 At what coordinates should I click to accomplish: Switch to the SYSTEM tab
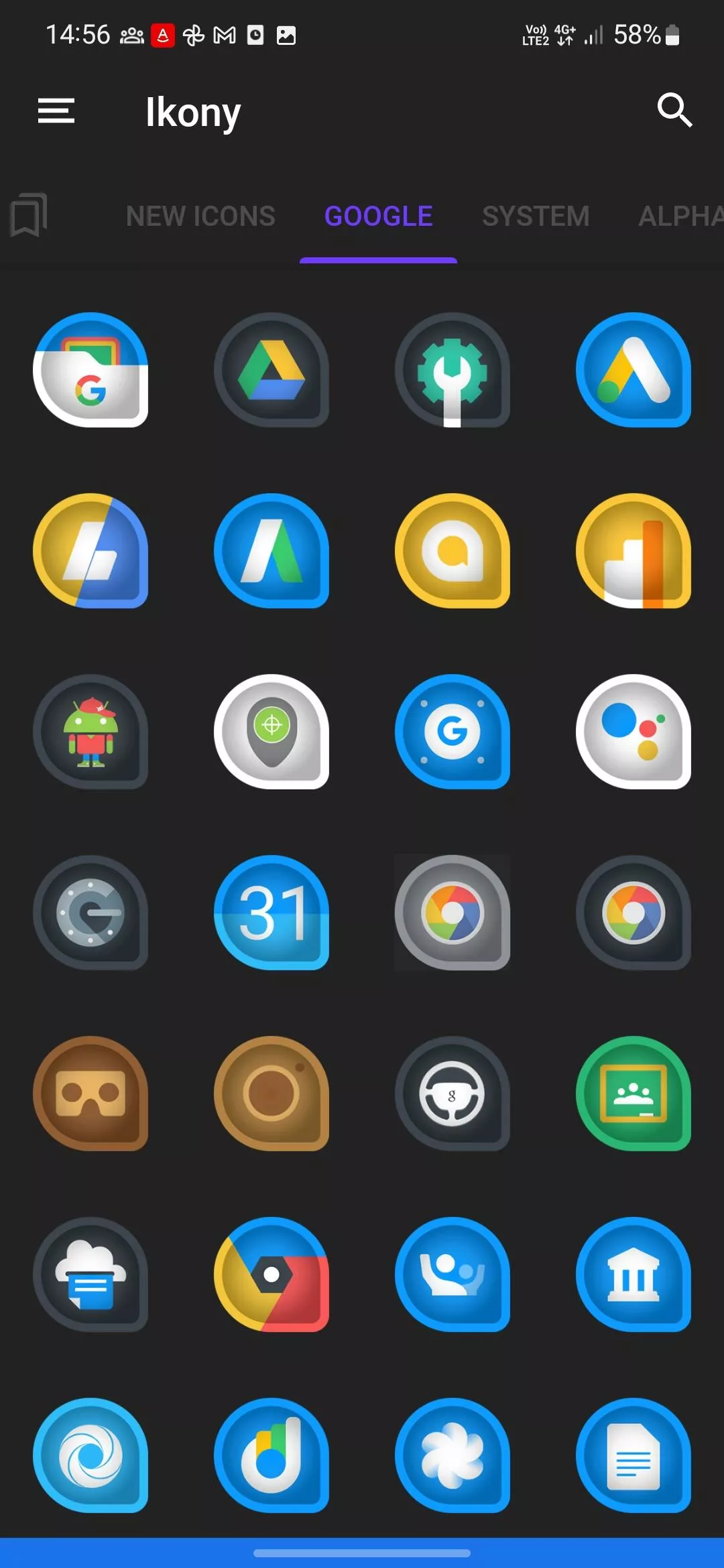[x=536, y=216]
